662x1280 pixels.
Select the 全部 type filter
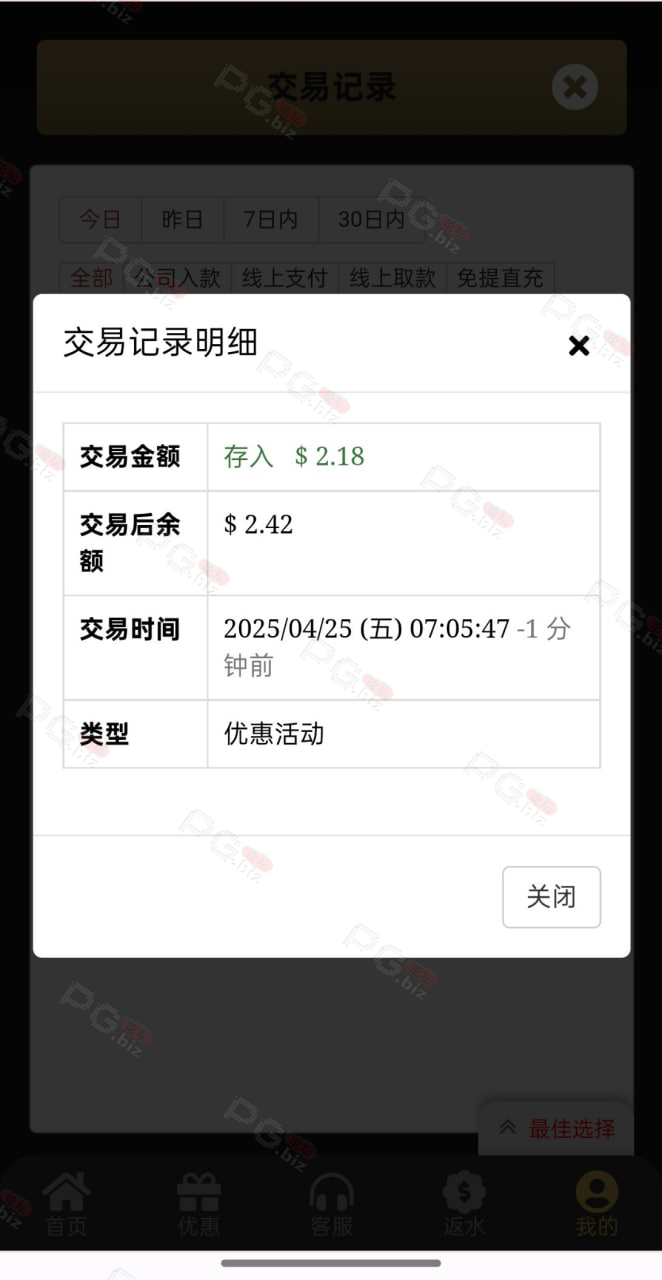pyautogui.click(x=91, y=277)
